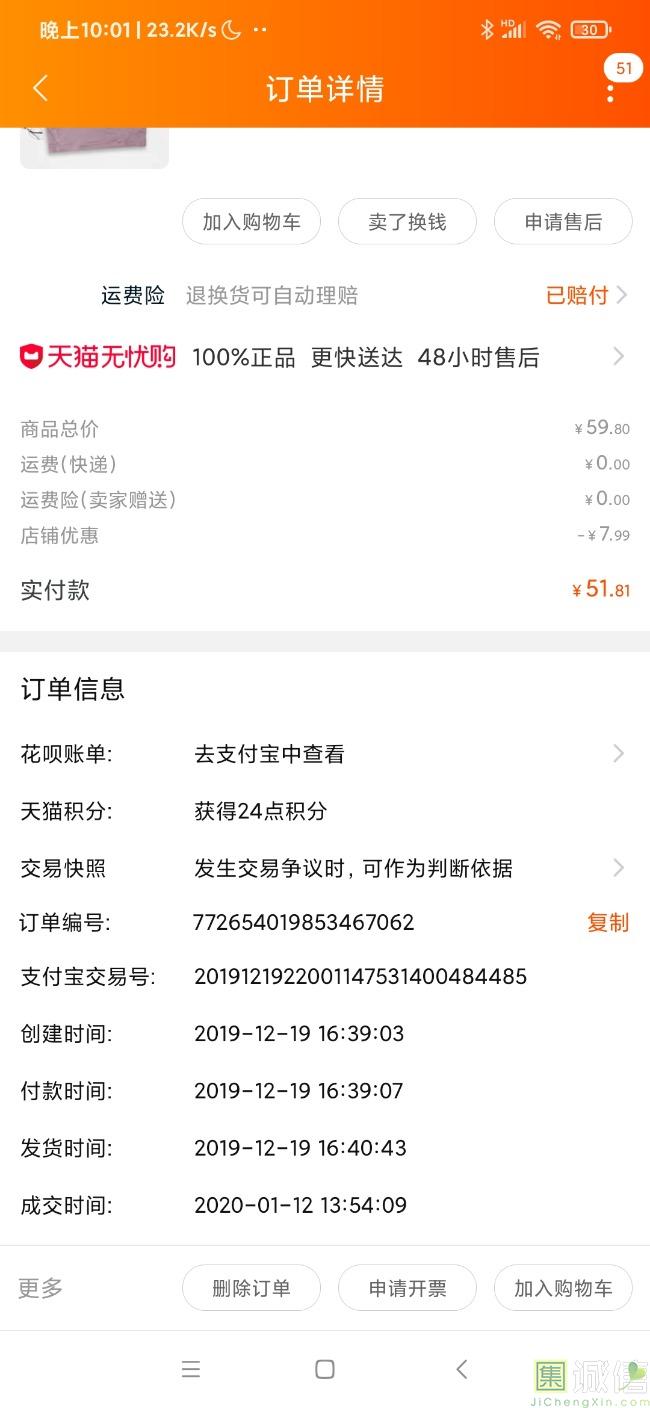Tap the 申请售后 button

(x=563, y=222)
